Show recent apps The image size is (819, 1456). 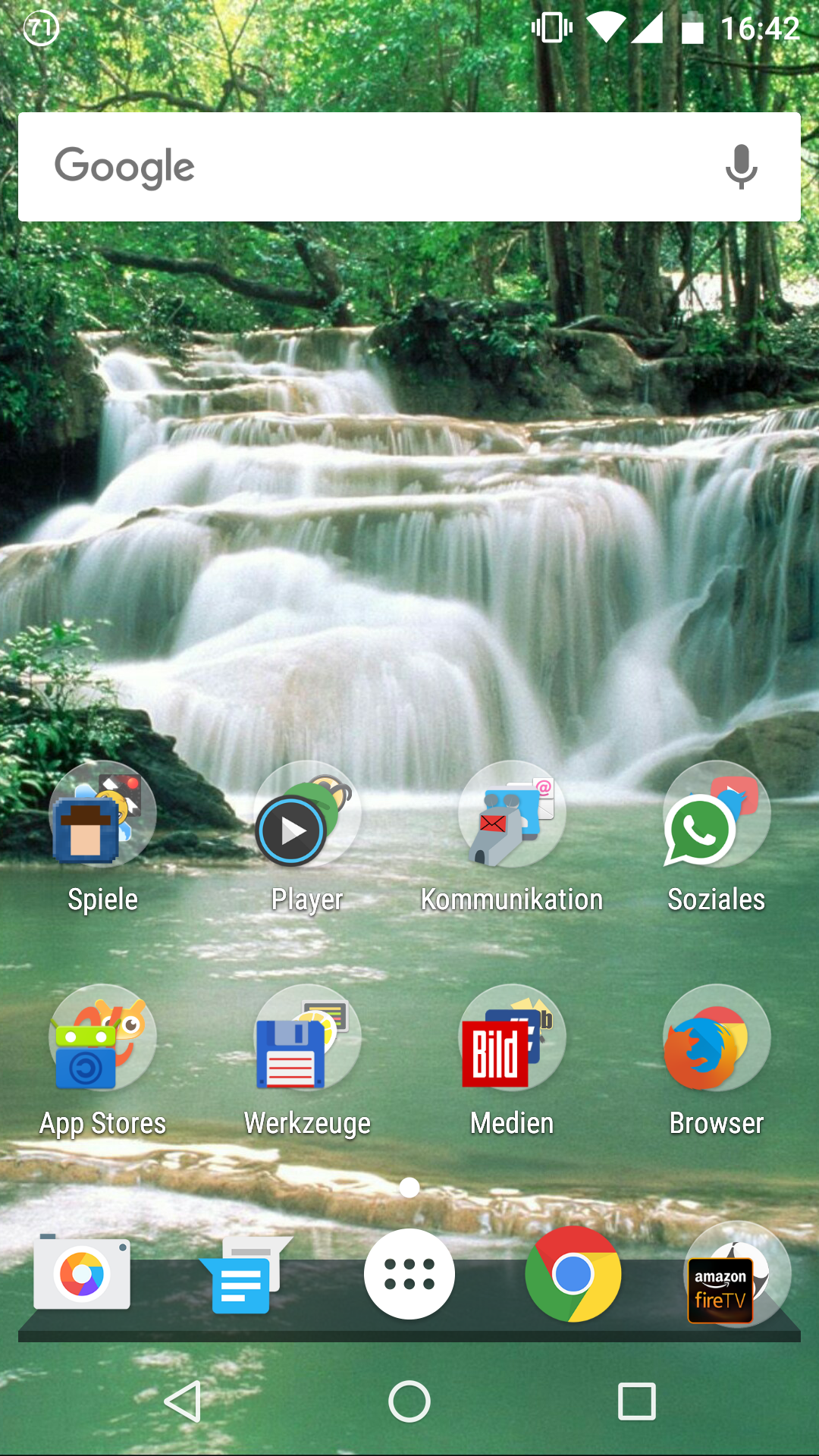tap(637, 1401)
